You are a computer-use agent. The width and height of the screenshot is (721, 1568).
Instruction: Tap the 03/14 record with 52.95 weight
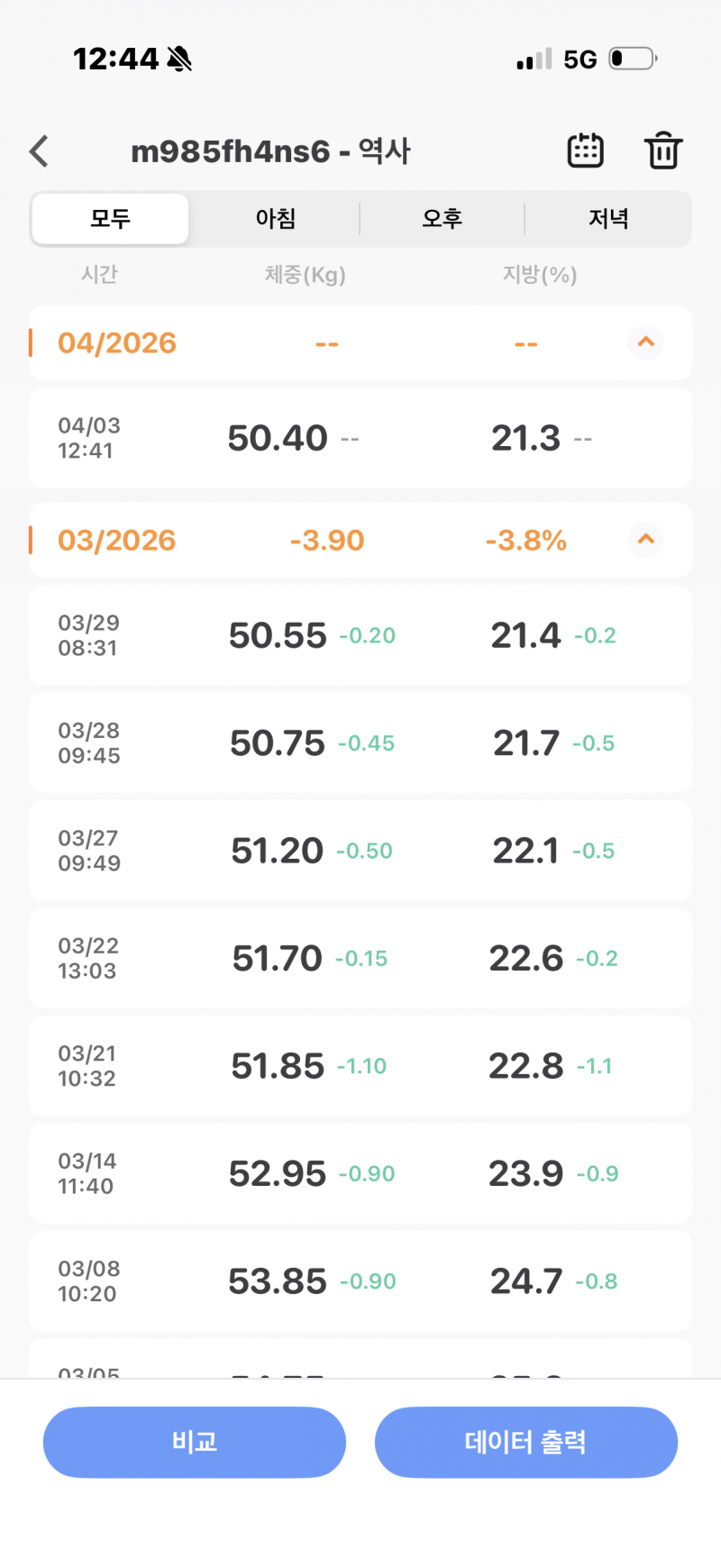(360, 1172)
